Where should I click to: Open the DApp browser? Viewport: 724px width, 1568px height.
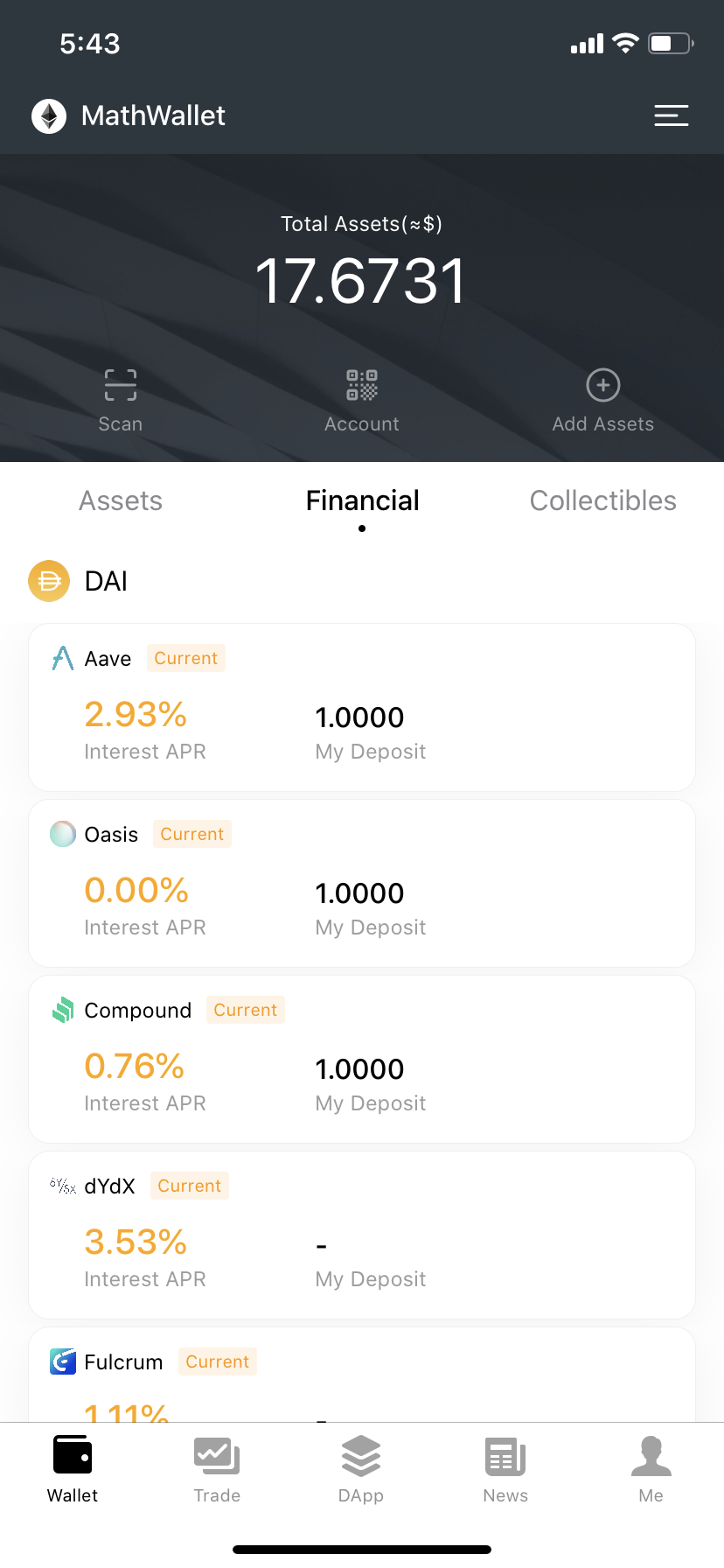[361, 1468]
